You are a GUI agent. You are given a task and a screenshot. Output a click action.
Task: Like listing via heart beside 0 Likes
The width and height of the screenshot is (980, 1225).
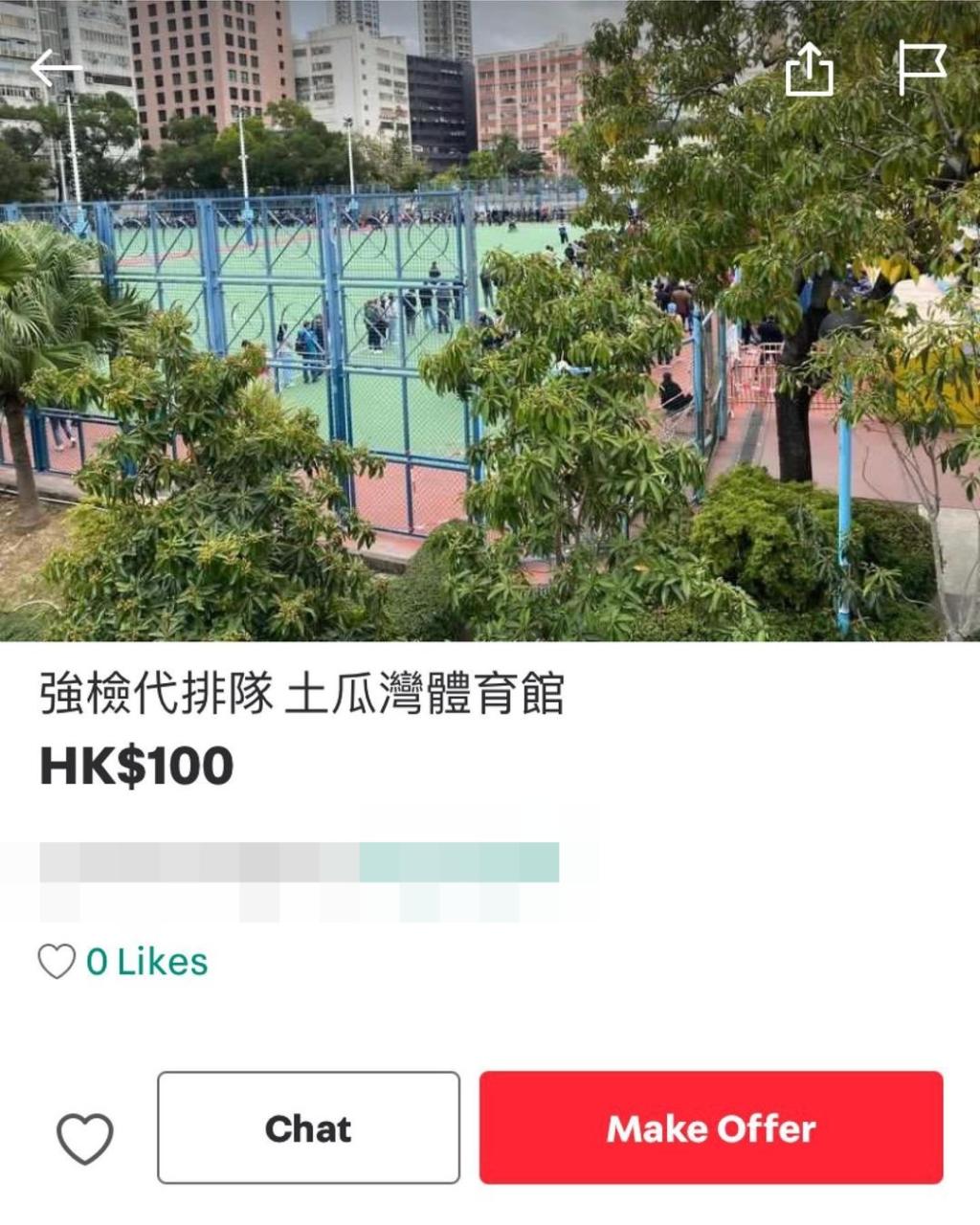(56, 961)
